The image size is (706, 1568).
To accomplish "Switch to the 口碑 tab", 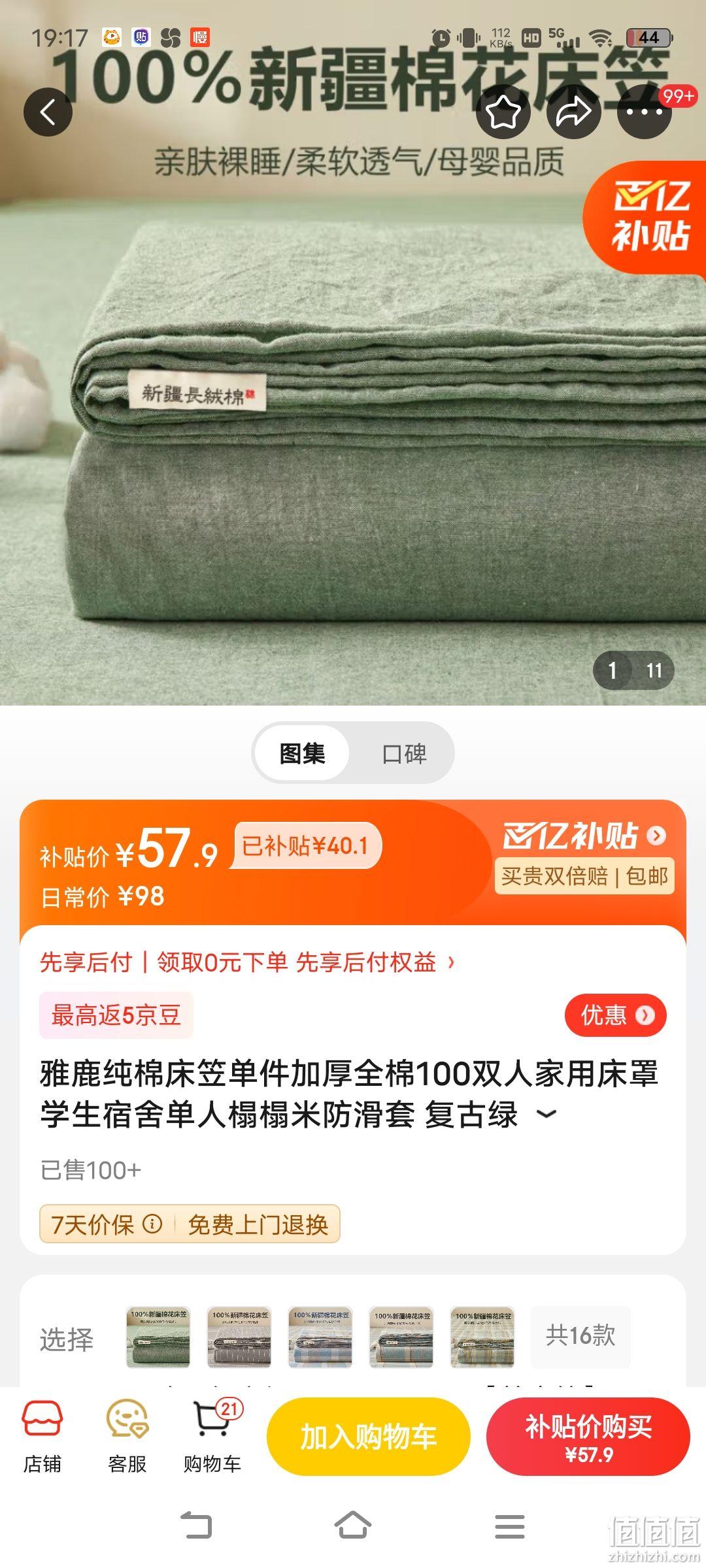I will [x=404, y=753].
